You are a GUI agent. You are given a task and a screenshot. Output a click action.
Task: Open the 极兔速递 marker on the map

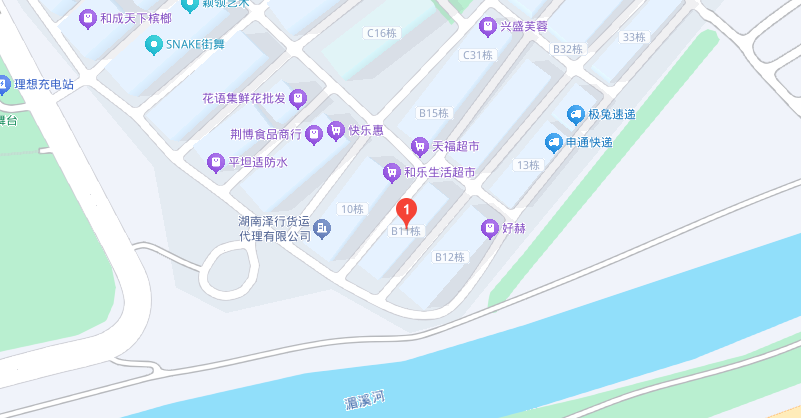576,115
